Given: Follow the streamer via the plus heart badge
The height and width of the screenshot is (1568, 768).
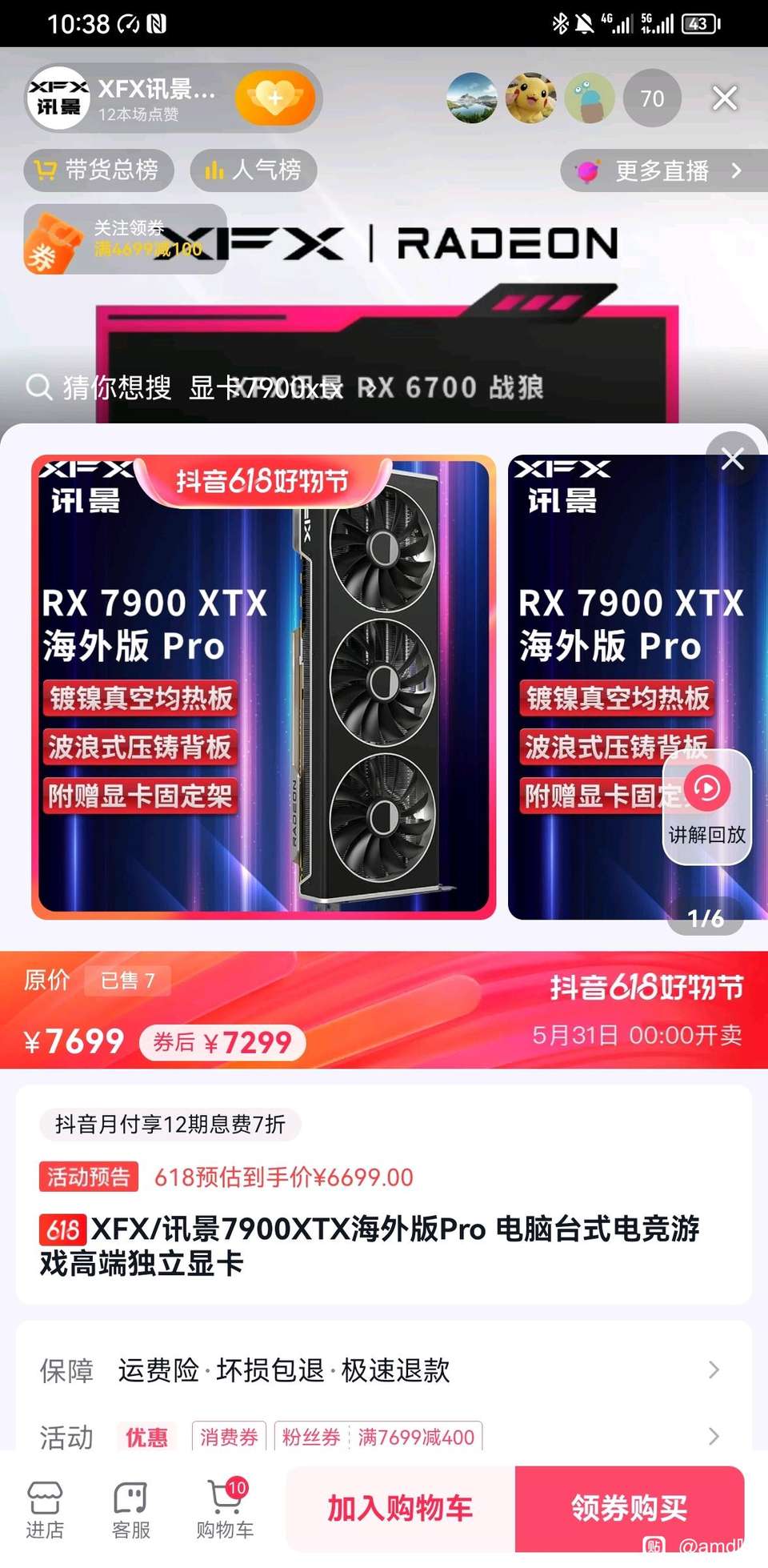Looking at the screenshot, I should point(274,98).
